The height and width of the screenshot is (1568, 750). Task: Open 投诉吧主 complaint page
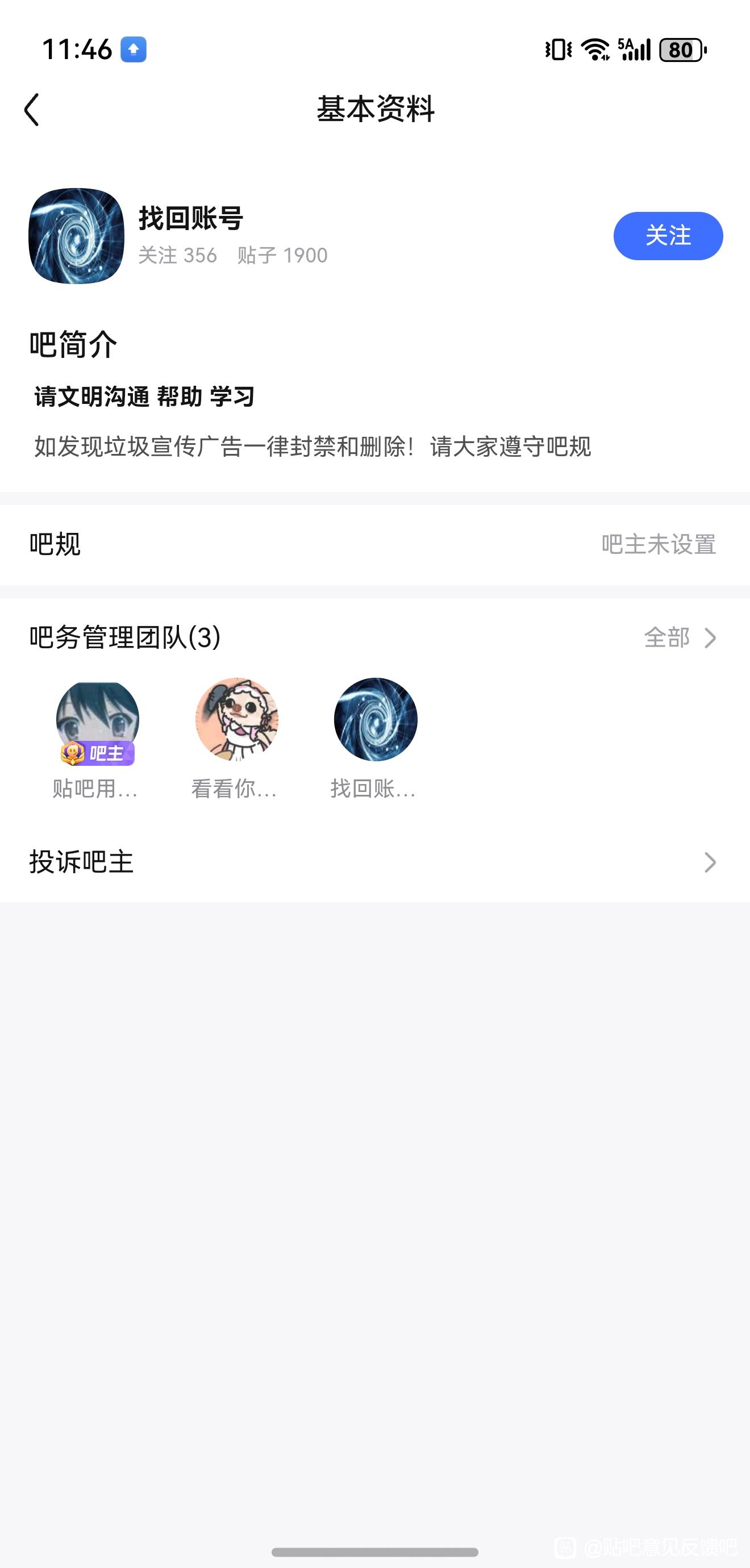375,862
